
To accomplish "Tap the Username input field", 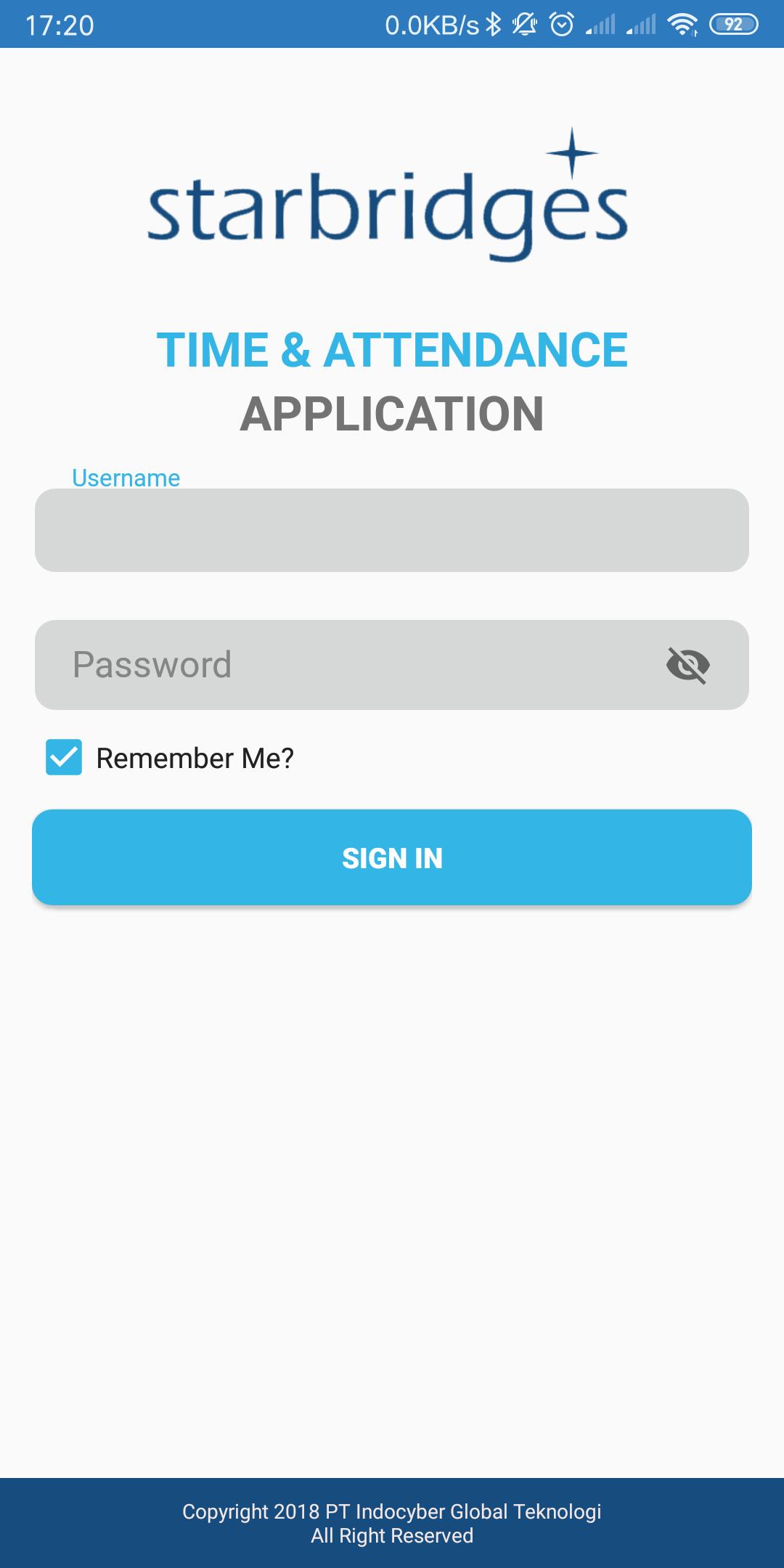I will (392, 530).
